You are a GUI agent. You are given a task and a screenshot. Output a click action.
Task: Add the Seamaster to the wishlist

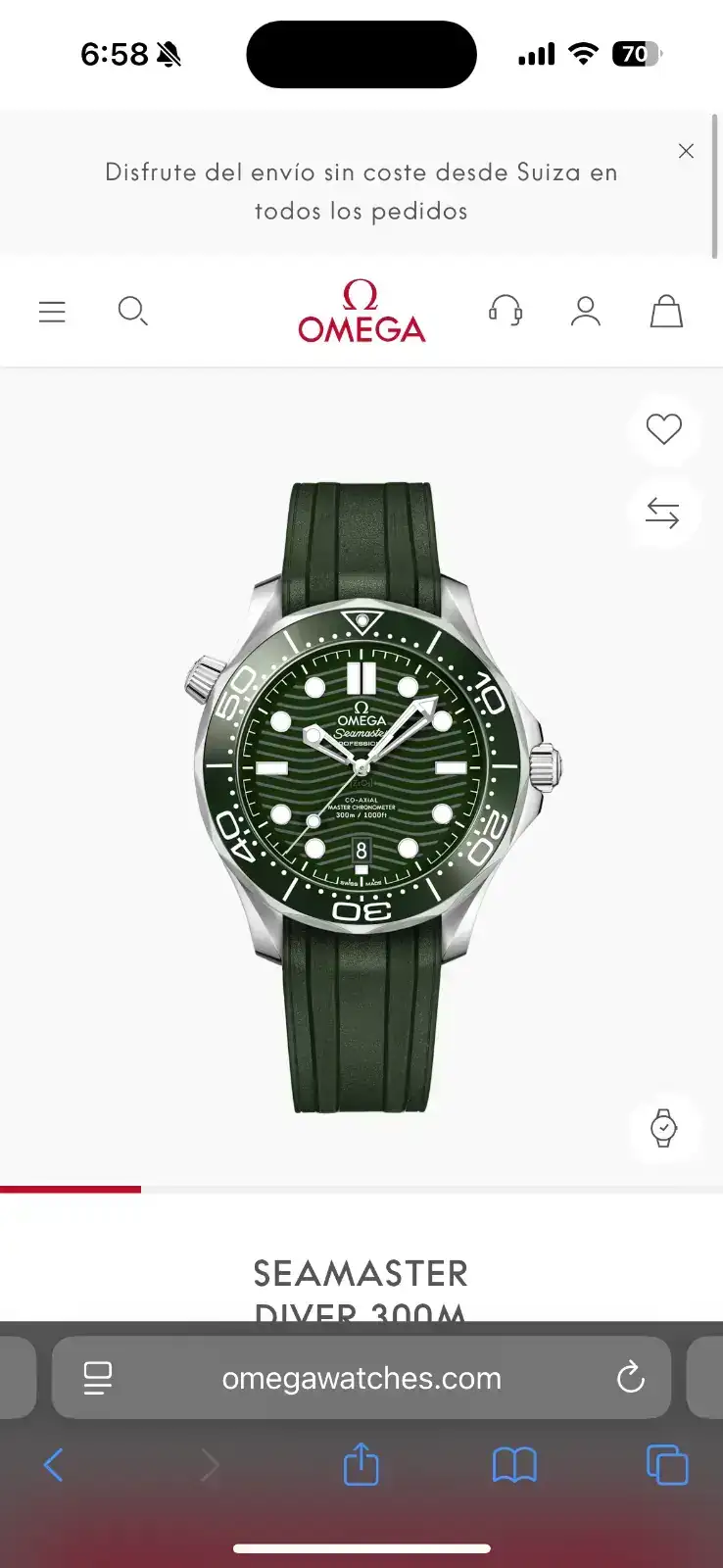coord(663,429)
